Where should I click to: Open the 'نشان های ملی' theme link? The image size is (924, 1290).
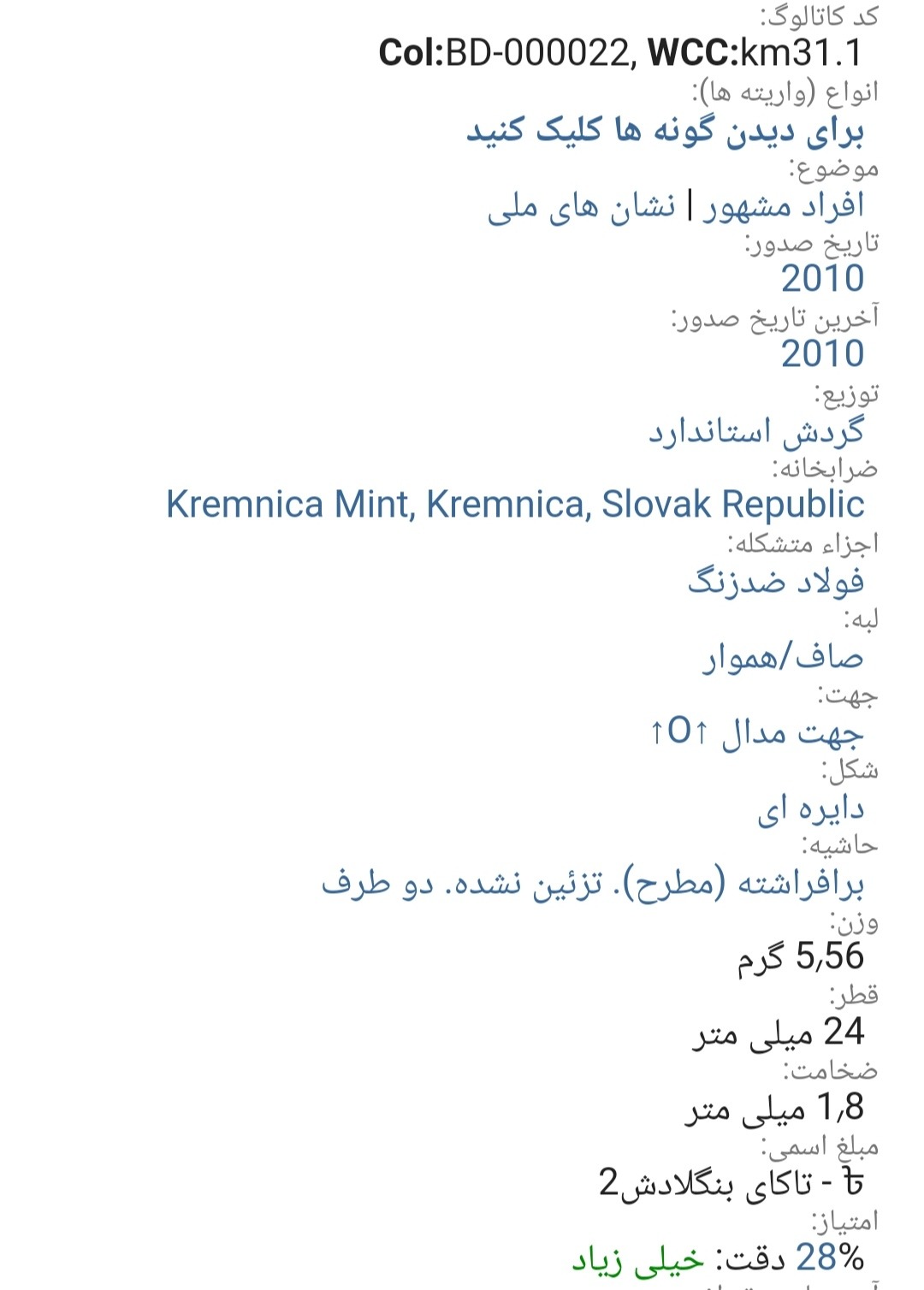[x=582, y=206]
